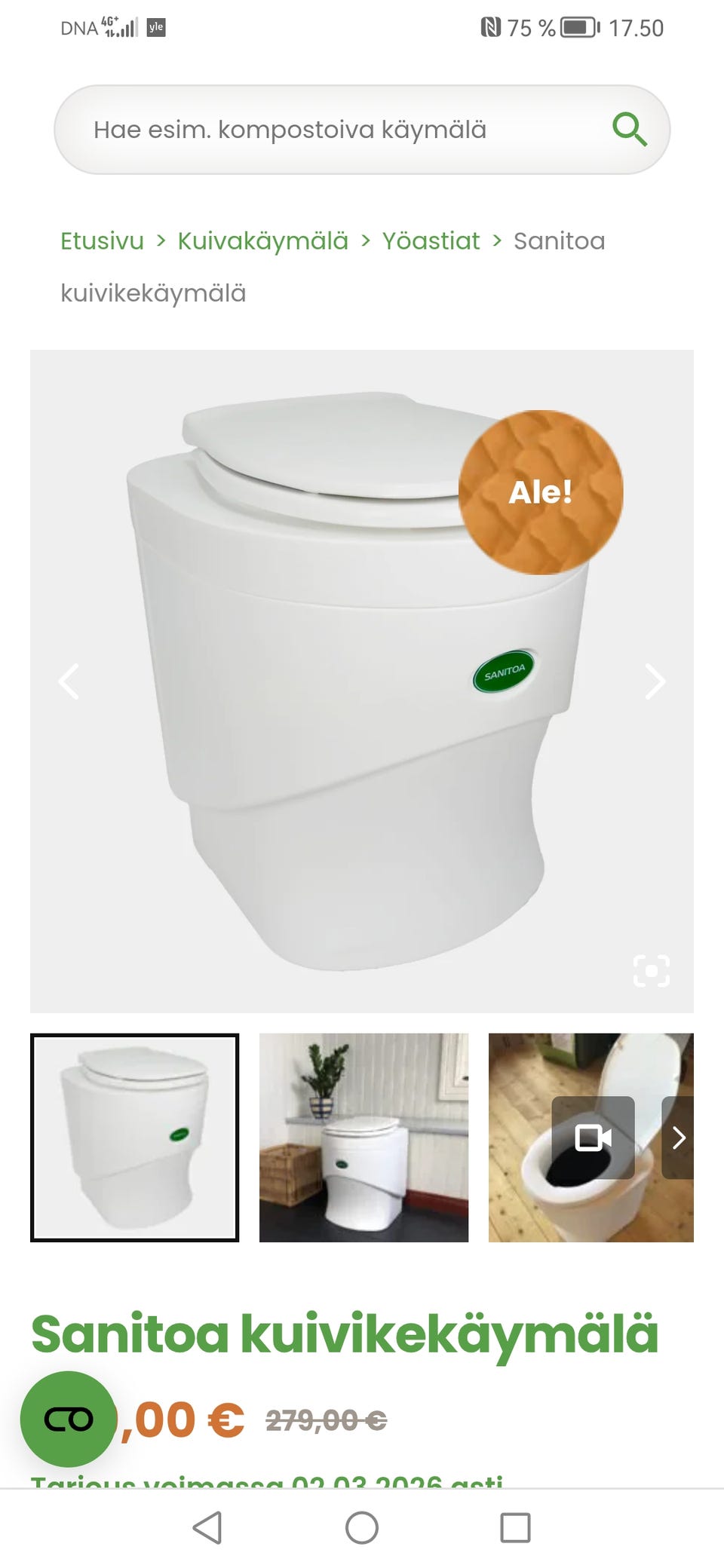
Task: Show the previous product image
Action: 69,681
